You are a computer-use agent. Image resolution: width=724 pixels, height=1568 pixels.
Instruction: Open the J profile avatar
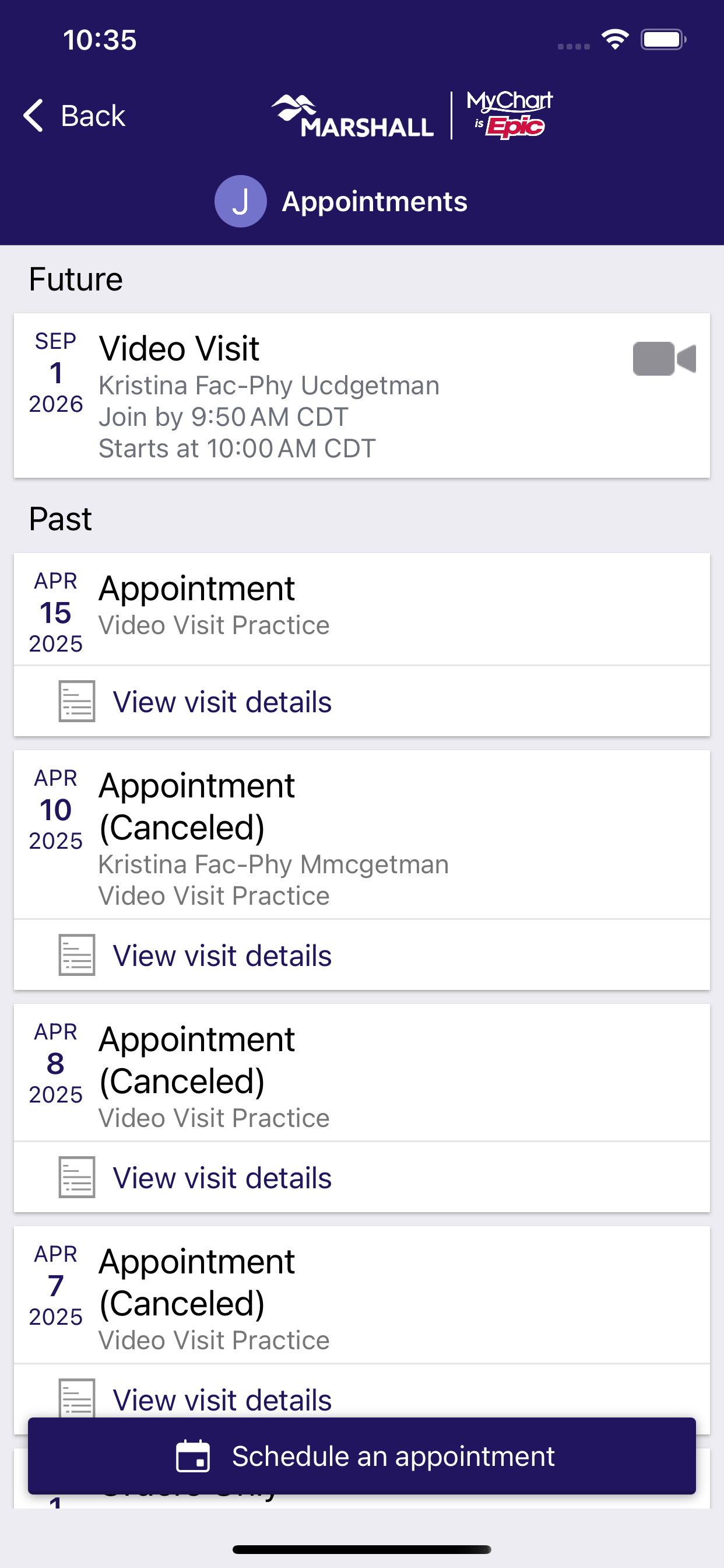click(x=240, y=201)
